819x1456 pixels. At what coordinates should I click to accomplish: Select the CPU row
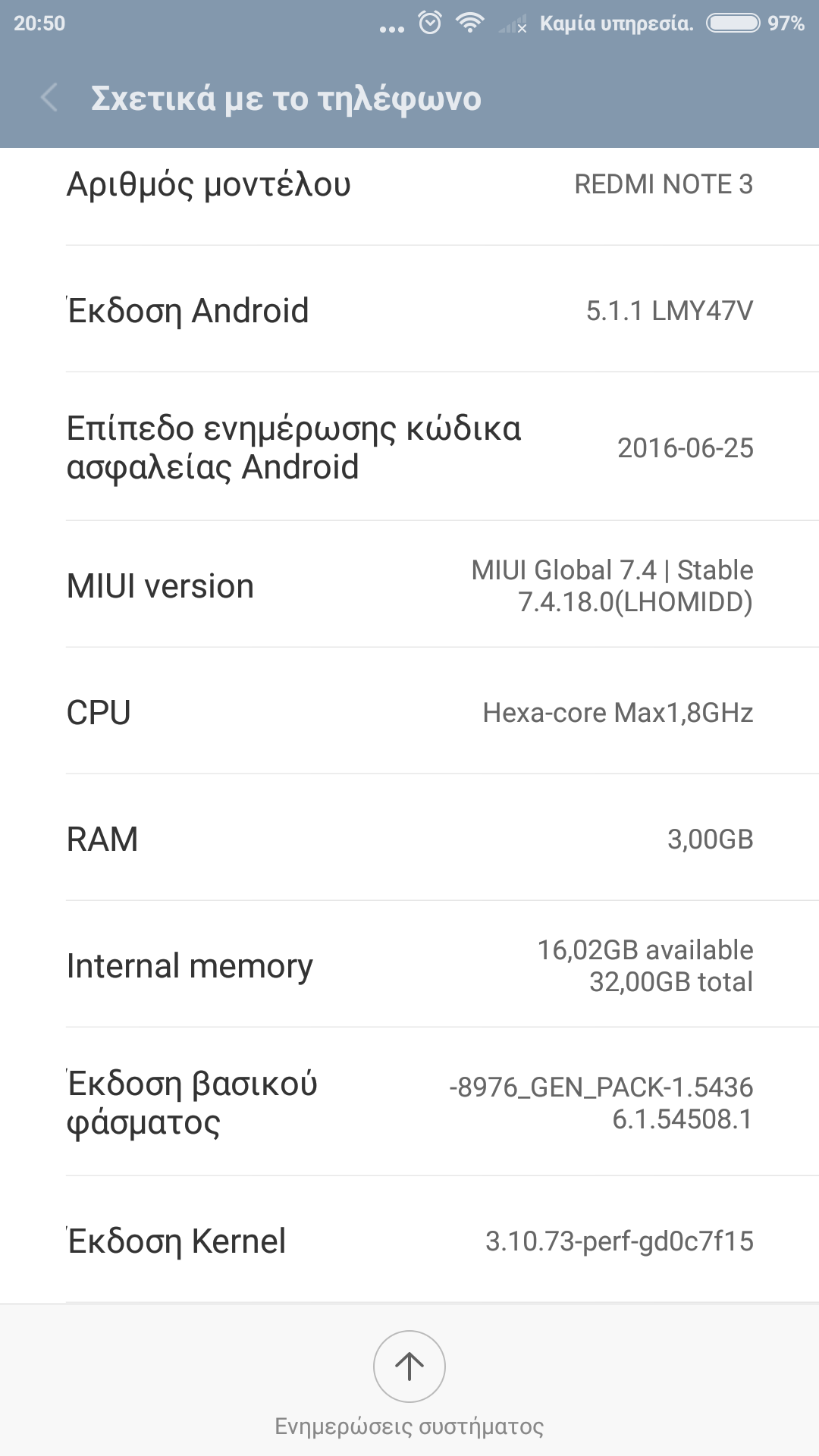click(x=409, y=712)
